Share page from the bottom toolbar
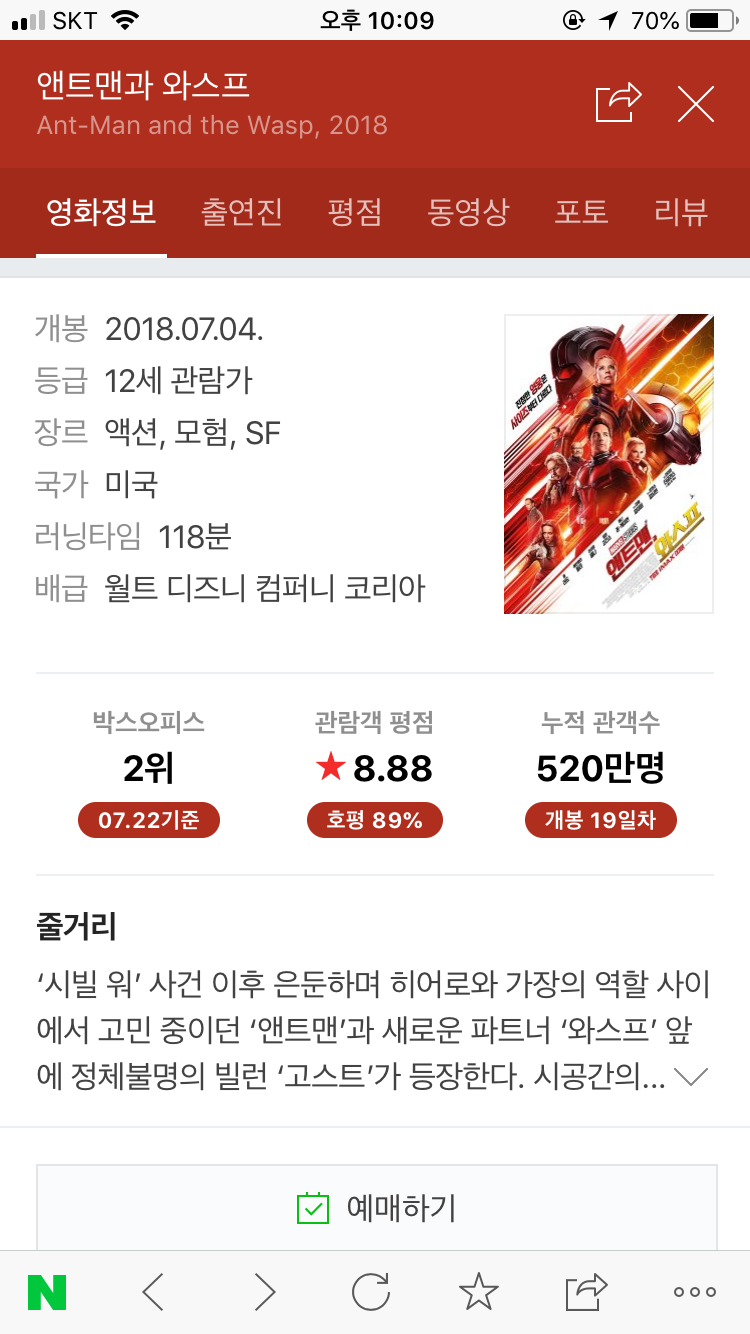Image resolution: width=750 pixels, height=1334 pixels. click(x=587, y=1292)
